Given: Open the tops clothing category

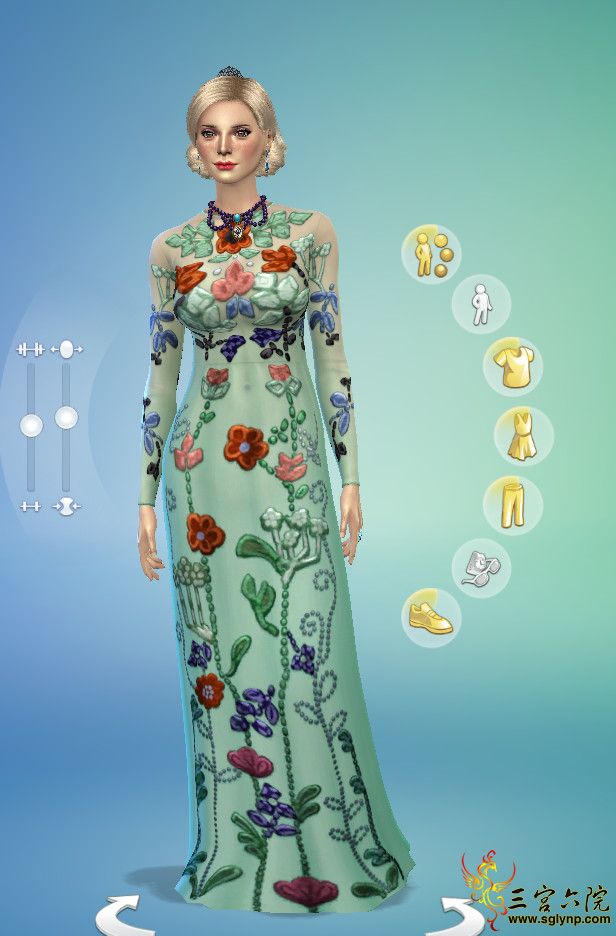Looking at the screenshot, I should point(513,367).
